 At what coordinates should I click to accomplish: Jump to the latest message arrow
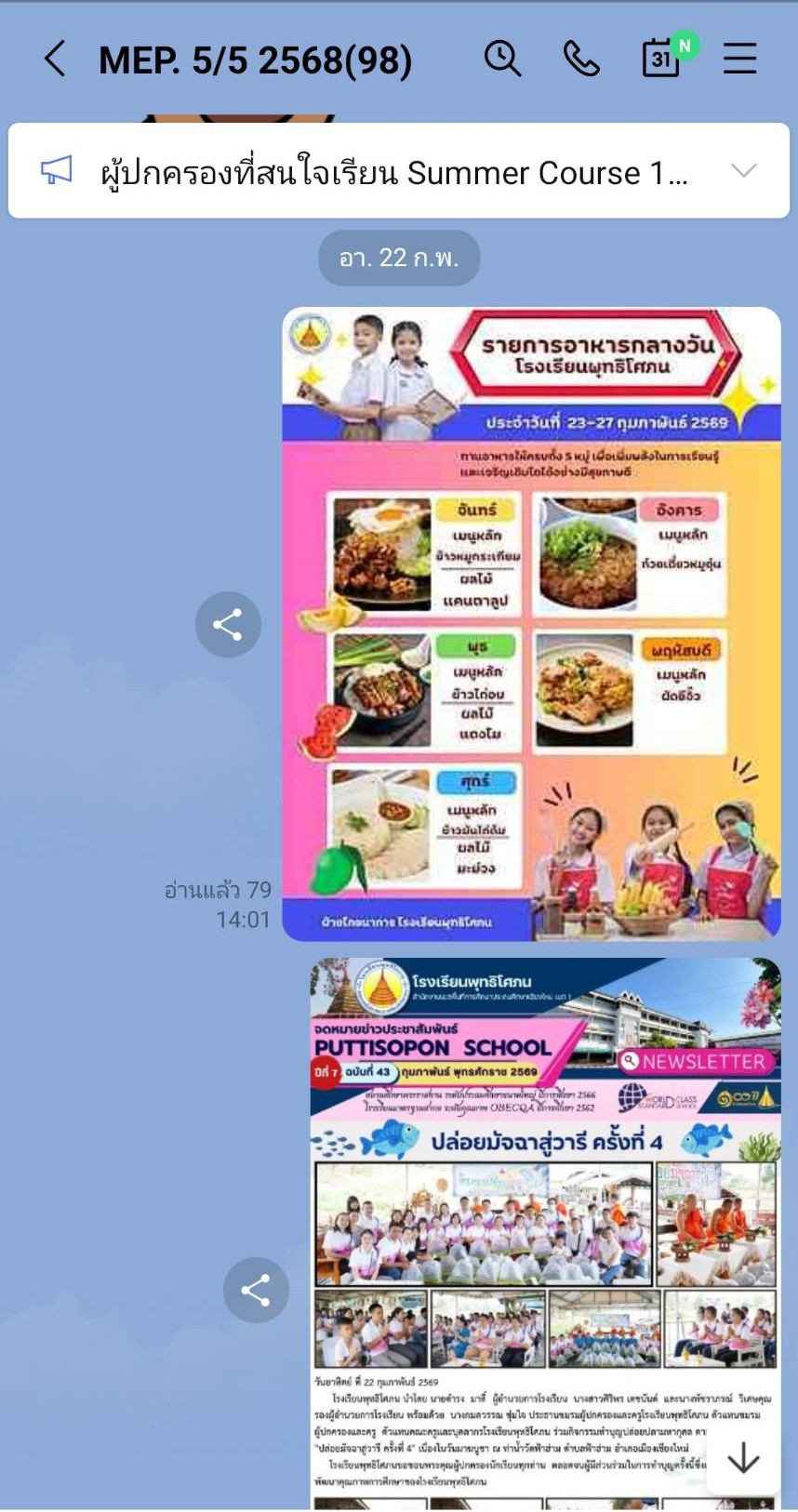pyautogui.click(x=742, y=1458)
